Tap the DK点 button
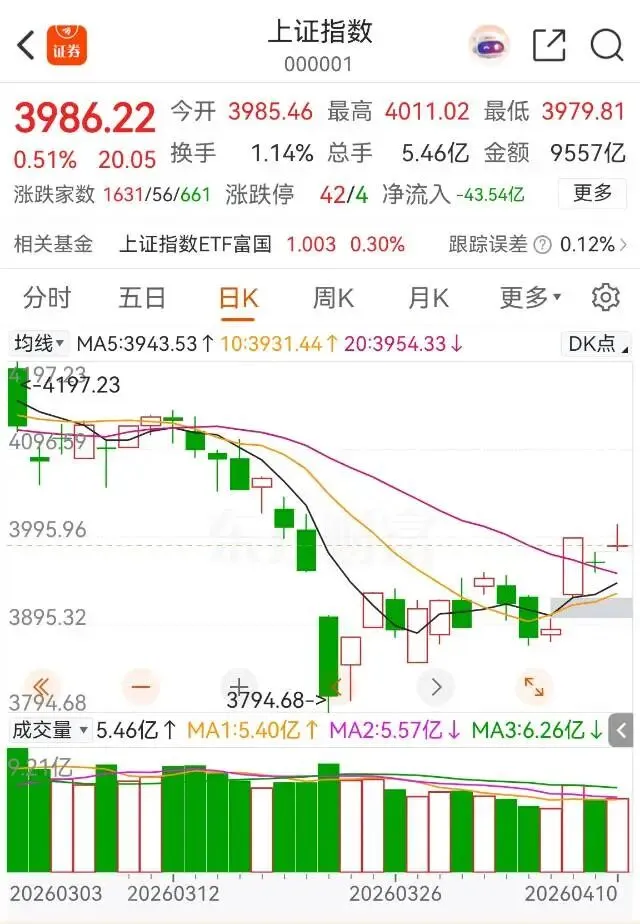The width and height of the screenshot is (640, 924). pyautogui.click(x=597, y=344)
